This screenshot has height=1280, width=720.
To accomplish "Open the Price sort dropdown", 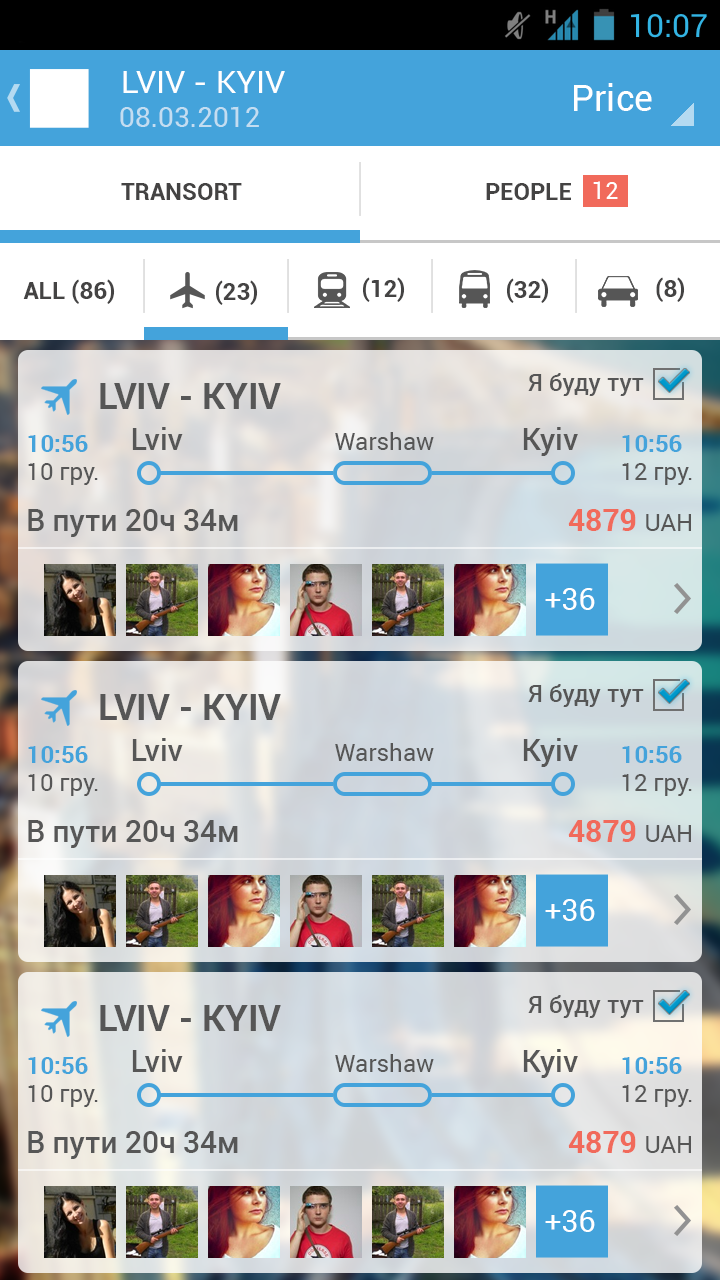I will point(630,99).
